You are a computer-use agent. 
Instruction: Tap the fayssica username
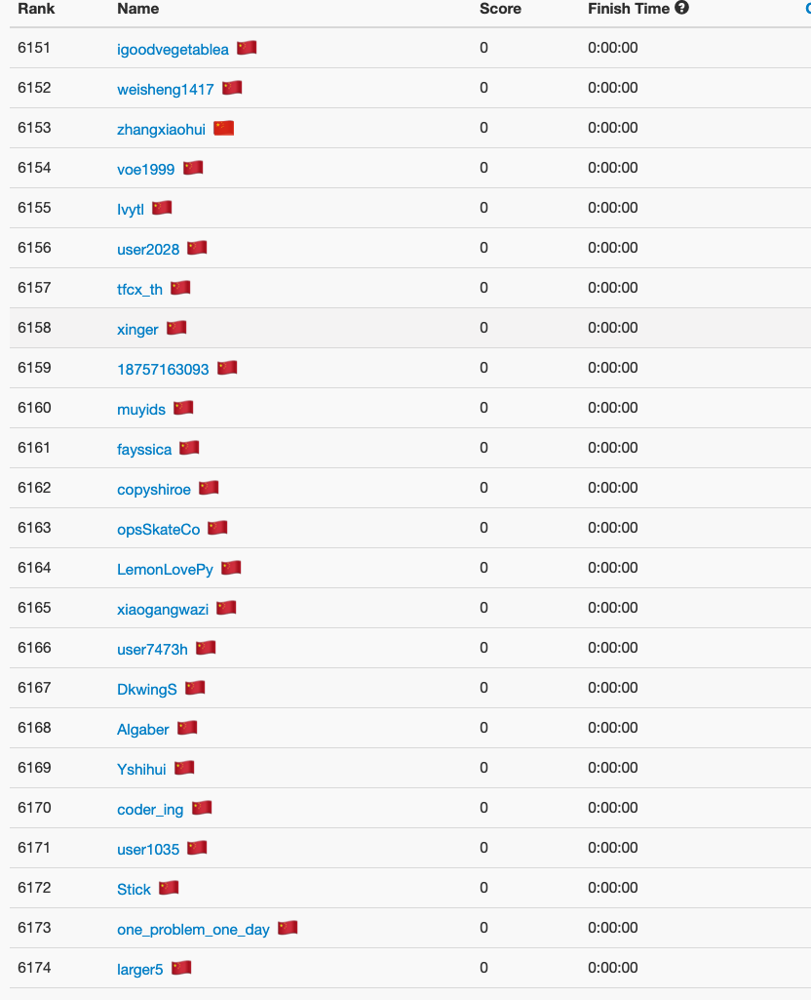click(x=145, y=450)
